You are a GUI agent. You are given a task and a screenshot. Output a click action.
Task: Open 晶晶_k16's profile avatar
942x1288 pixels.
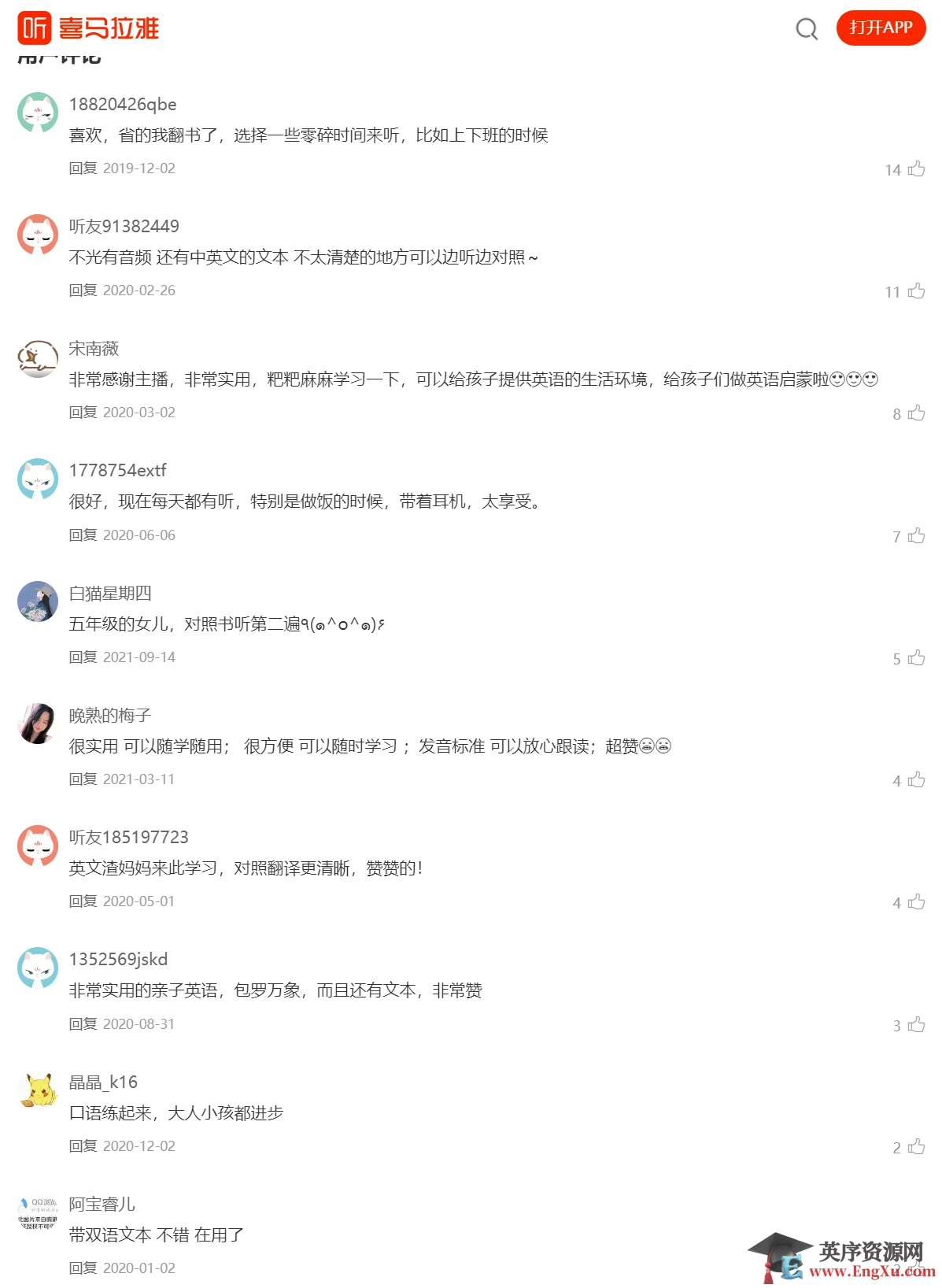[38, 1090]
